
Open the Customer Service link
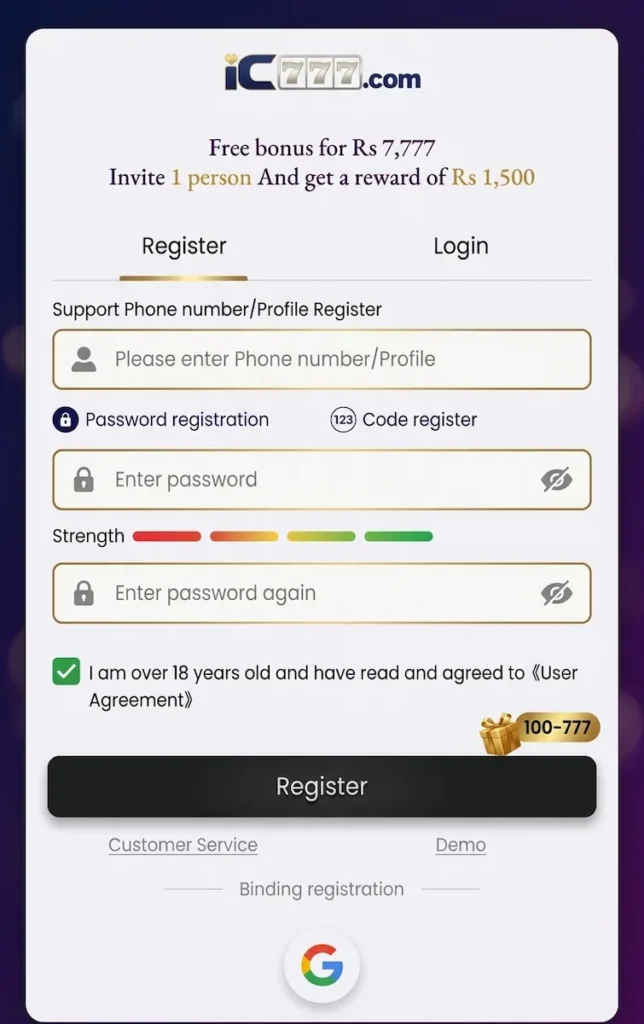(x=183, y=844)
